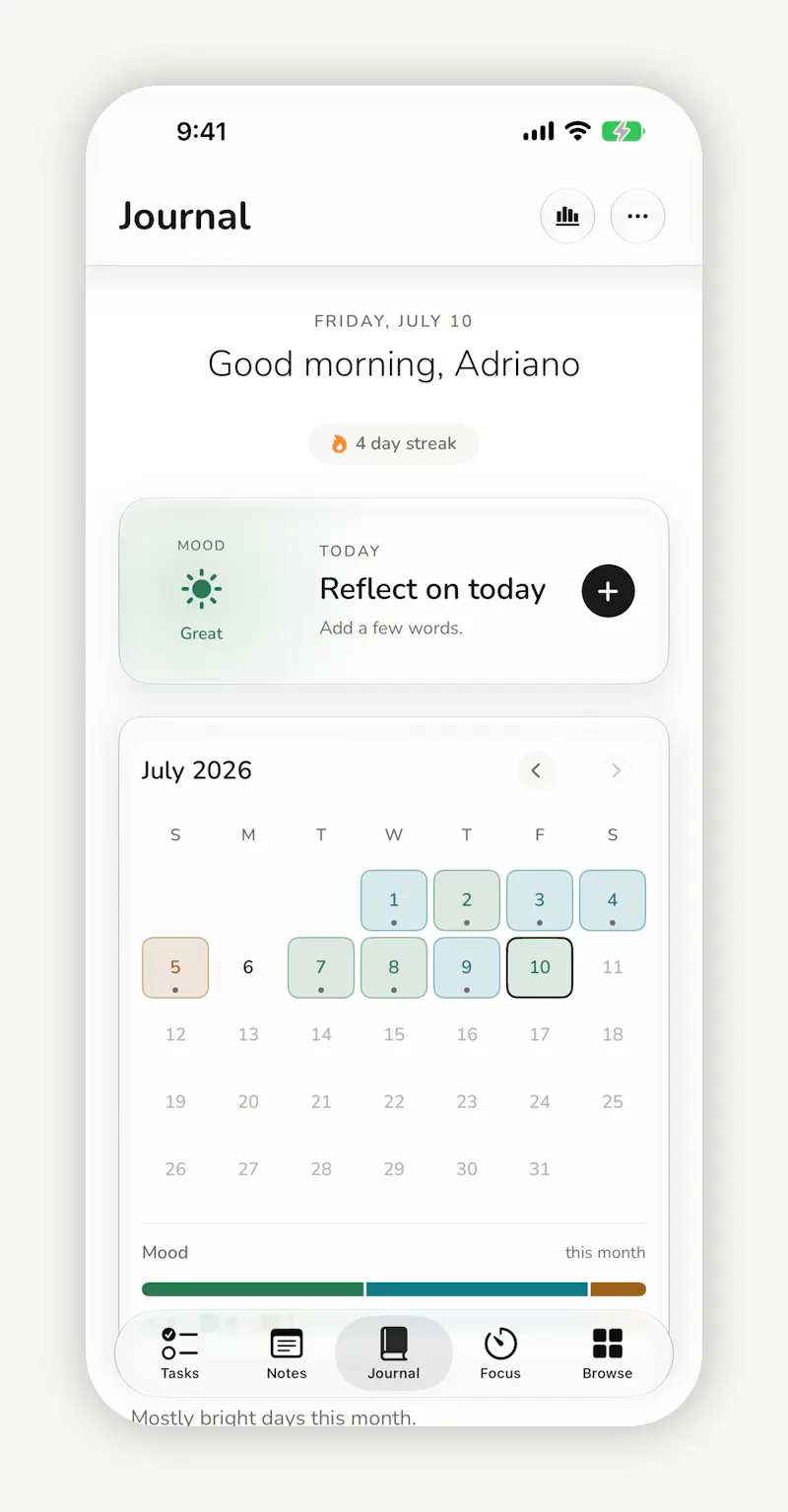Tap the Journal tab
Viewport: 788px width, 1512px height.
pos(394,1353)
